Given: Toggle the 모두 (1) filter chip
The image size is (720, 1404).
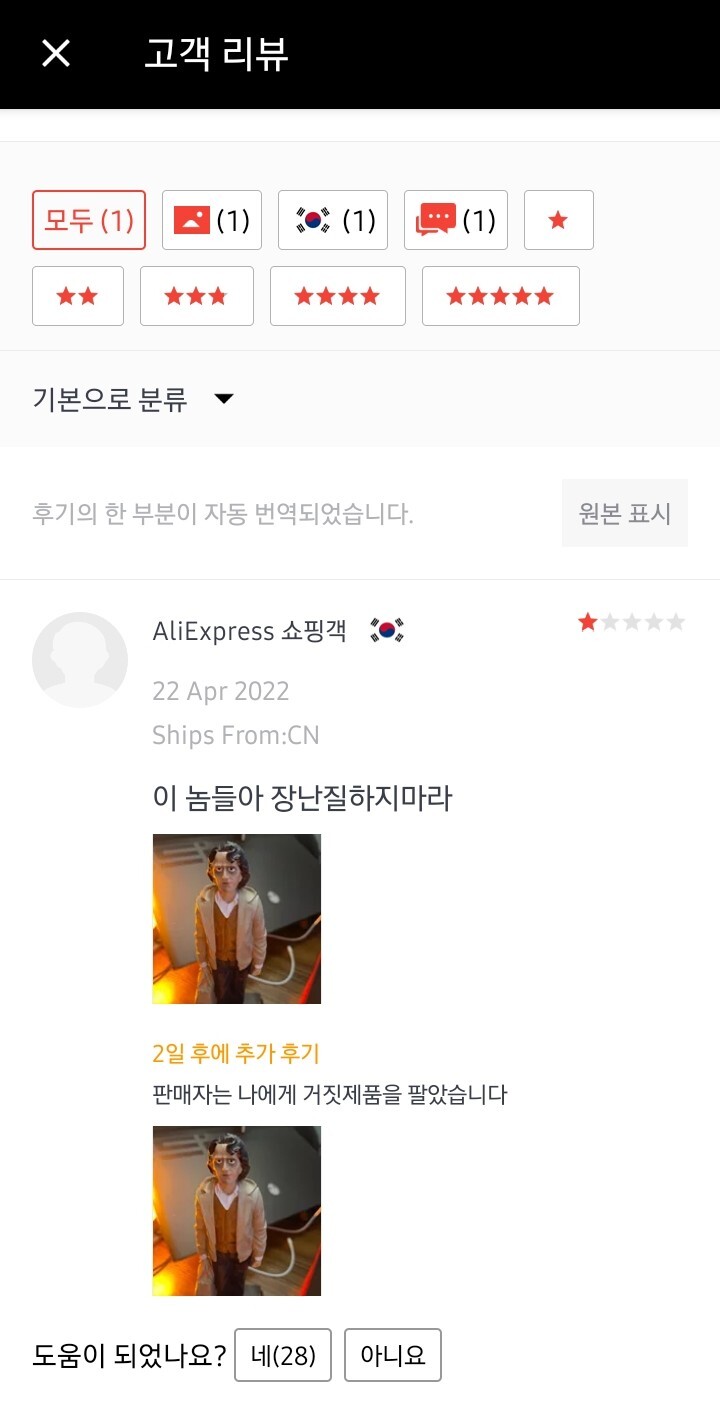Looking at the screenshot, I should (88, 220).
